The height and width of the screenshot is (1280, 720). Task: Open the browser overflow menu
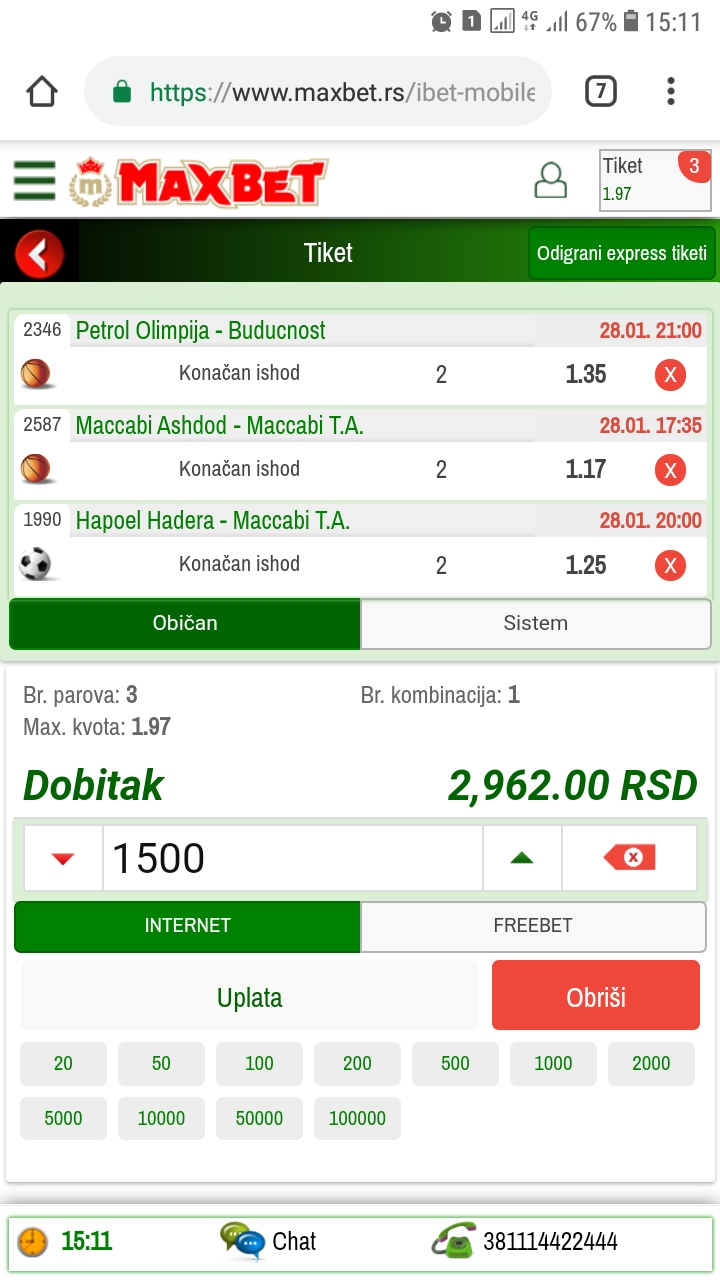click(x=671, y=92)
